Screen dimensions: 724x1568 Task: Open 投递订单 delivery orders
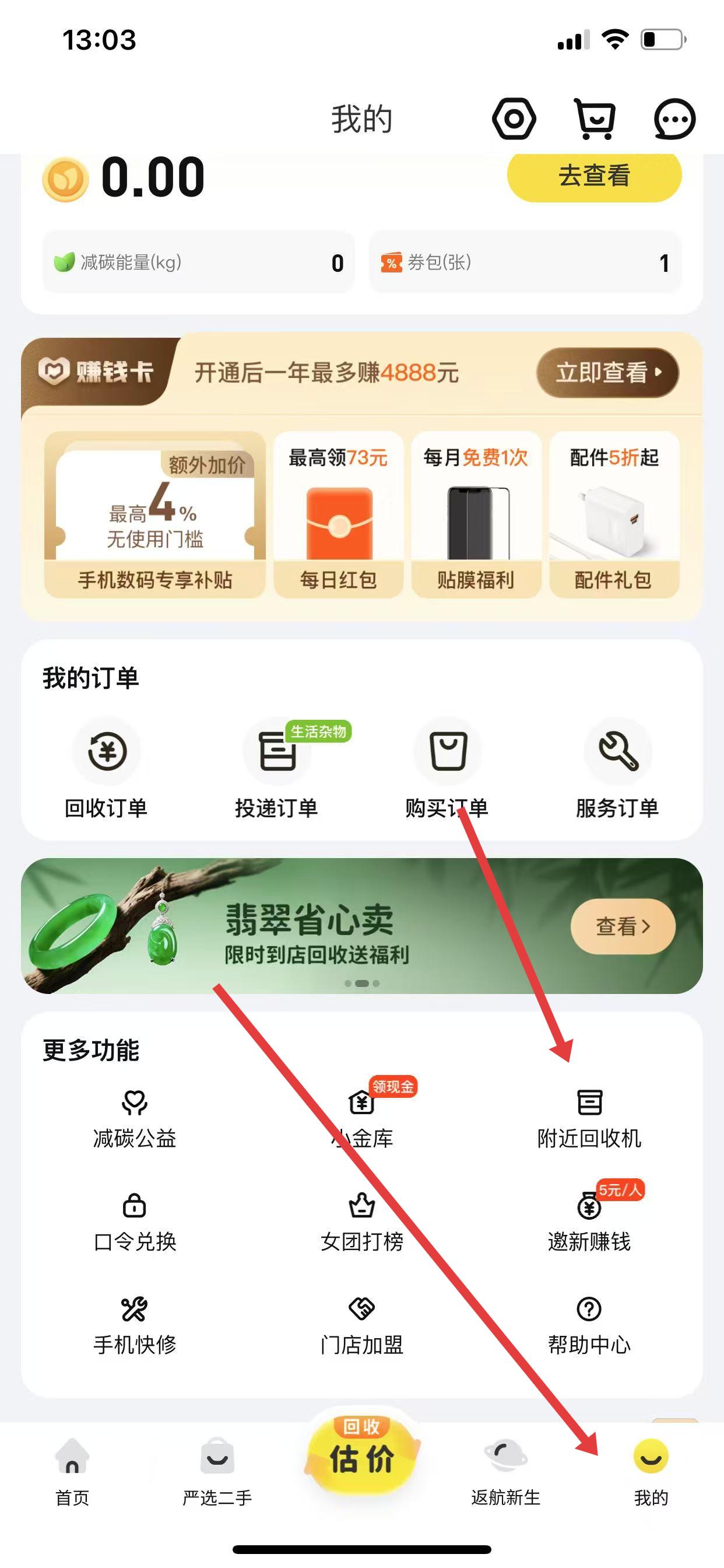(x=277, y=768)
